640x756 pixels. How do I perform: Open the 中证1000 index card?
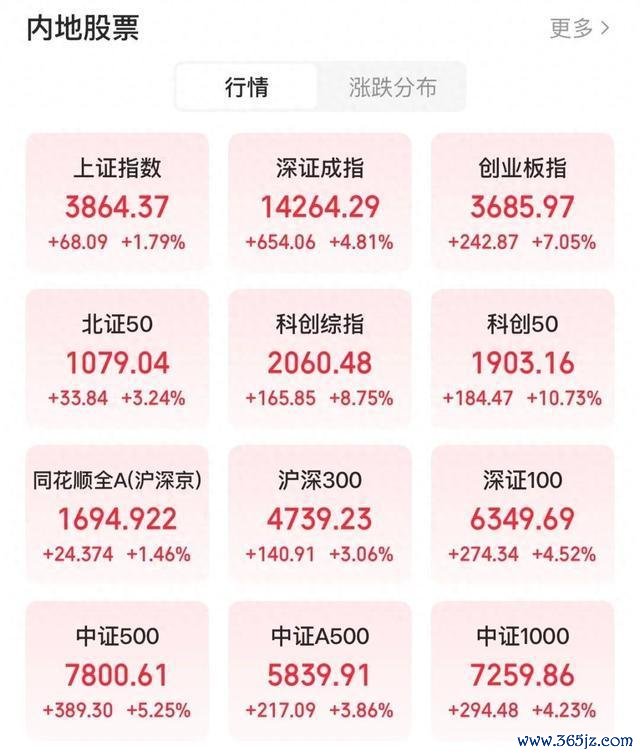coord(522,671)
